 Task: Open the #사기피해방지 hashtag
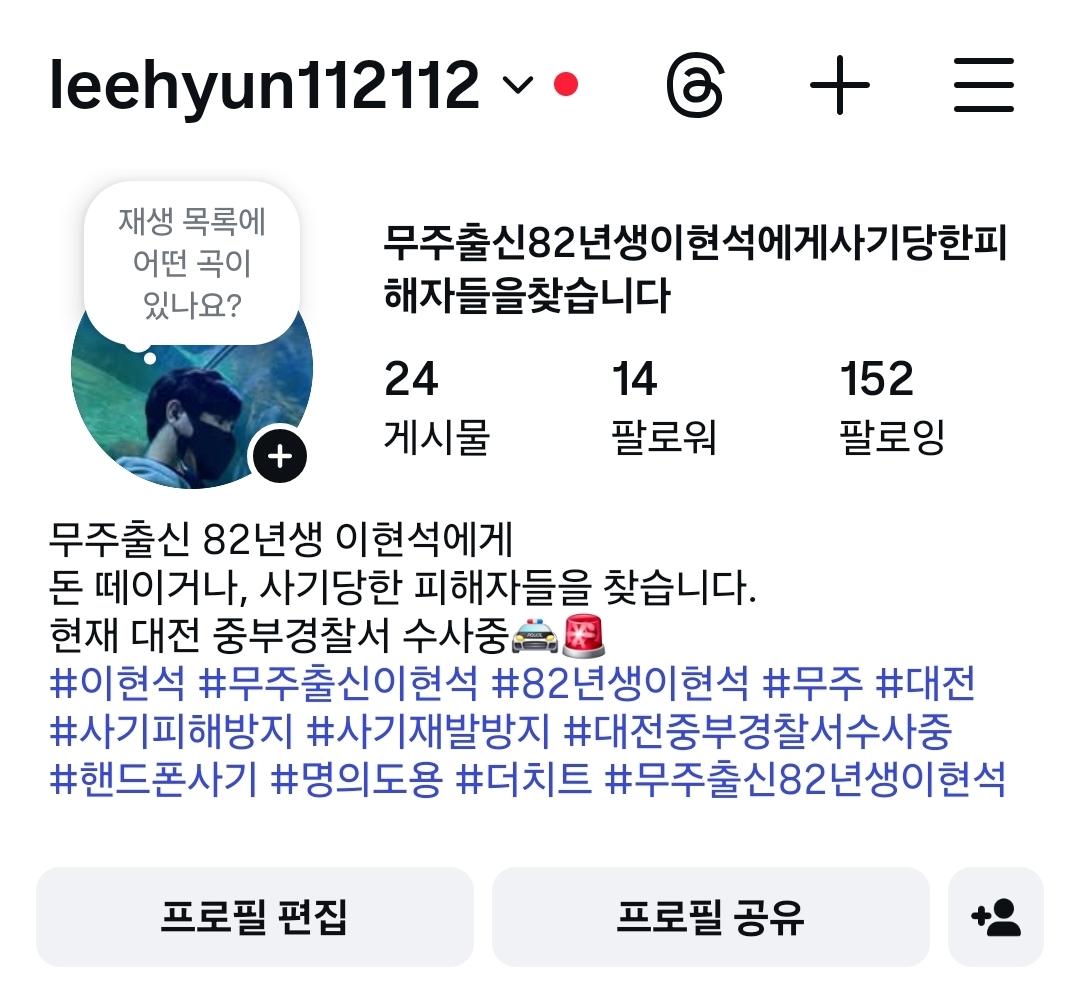171,732
